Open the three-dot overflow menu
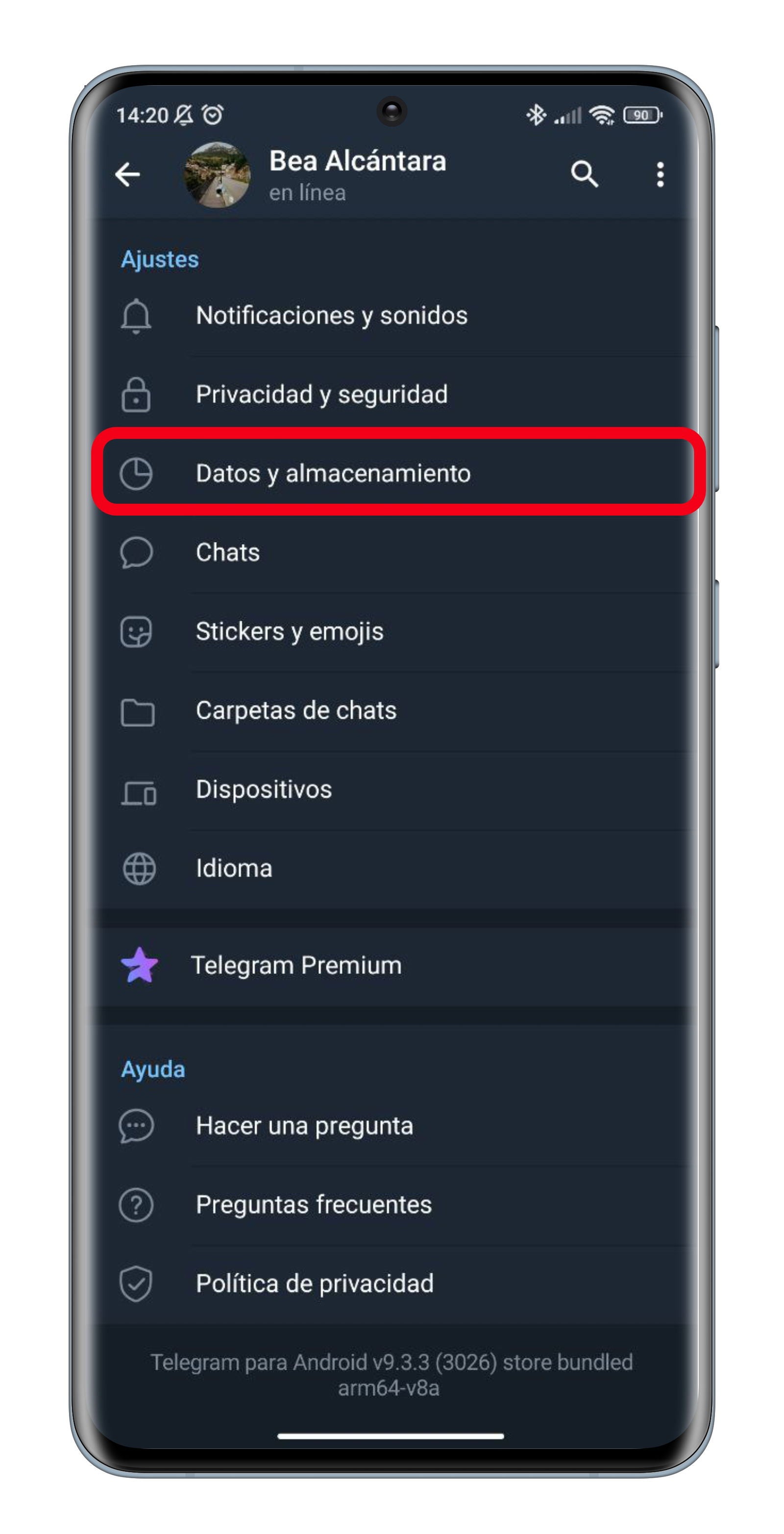784x1534 pixels. click(660, 174)
